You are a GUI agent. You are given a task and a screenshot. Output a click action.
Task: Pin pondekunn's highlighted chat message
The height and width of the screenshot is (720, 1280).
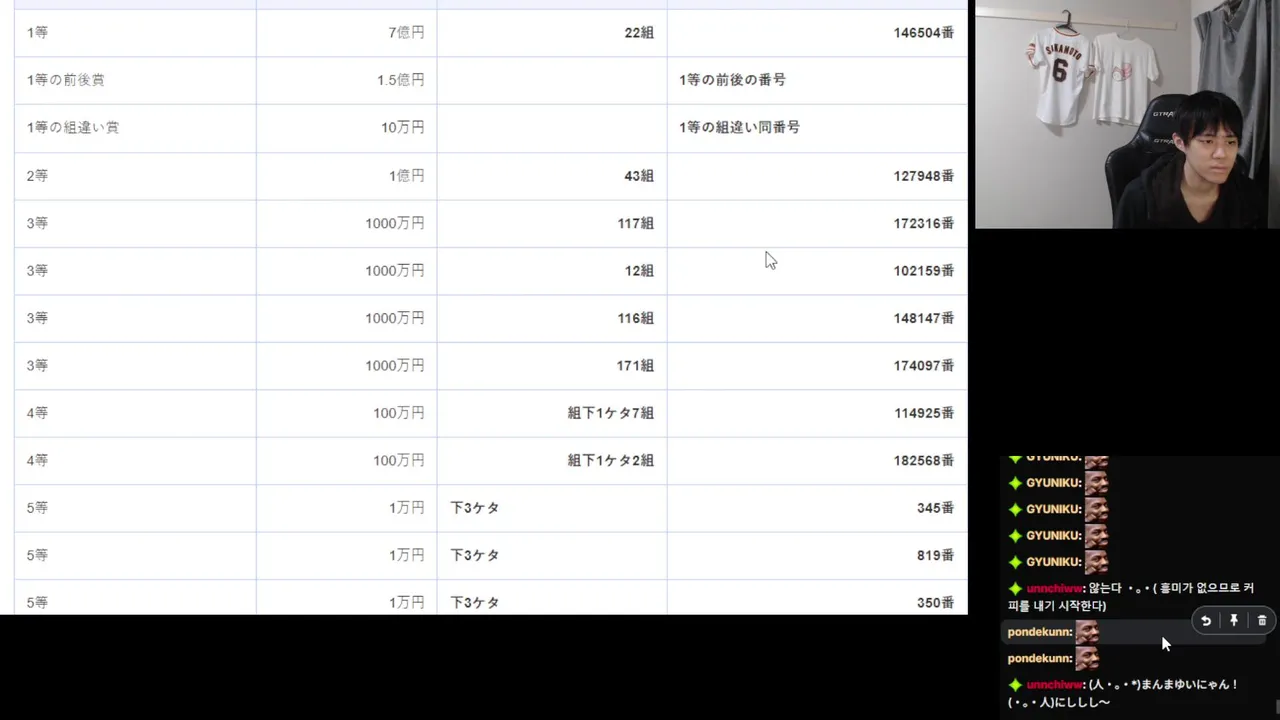tap(1234, 621)
